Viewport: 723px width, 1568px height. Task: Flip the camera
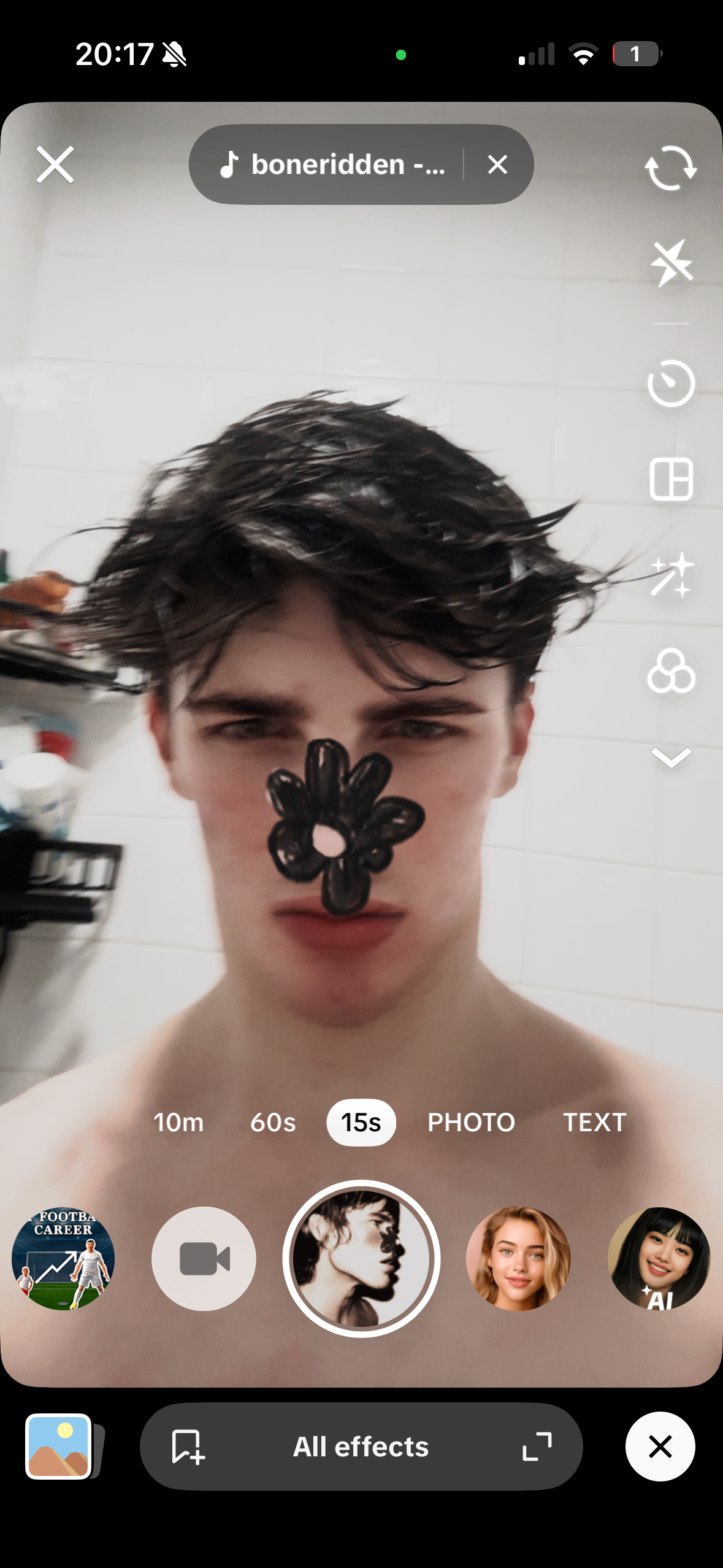click(x=670, y=167)
